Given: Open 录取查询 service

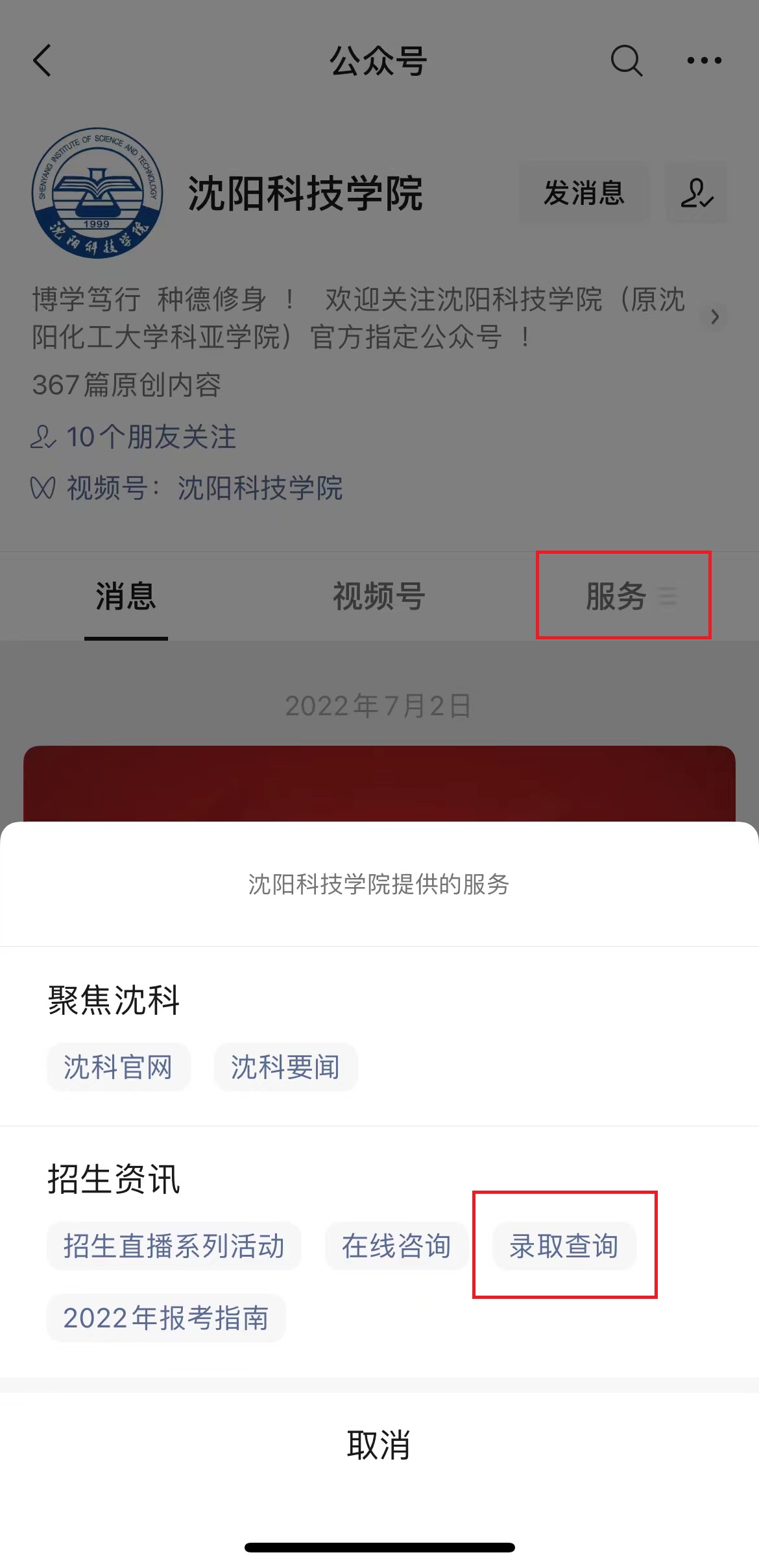Looking at the screenshot, I should [x=564, y=1246].
